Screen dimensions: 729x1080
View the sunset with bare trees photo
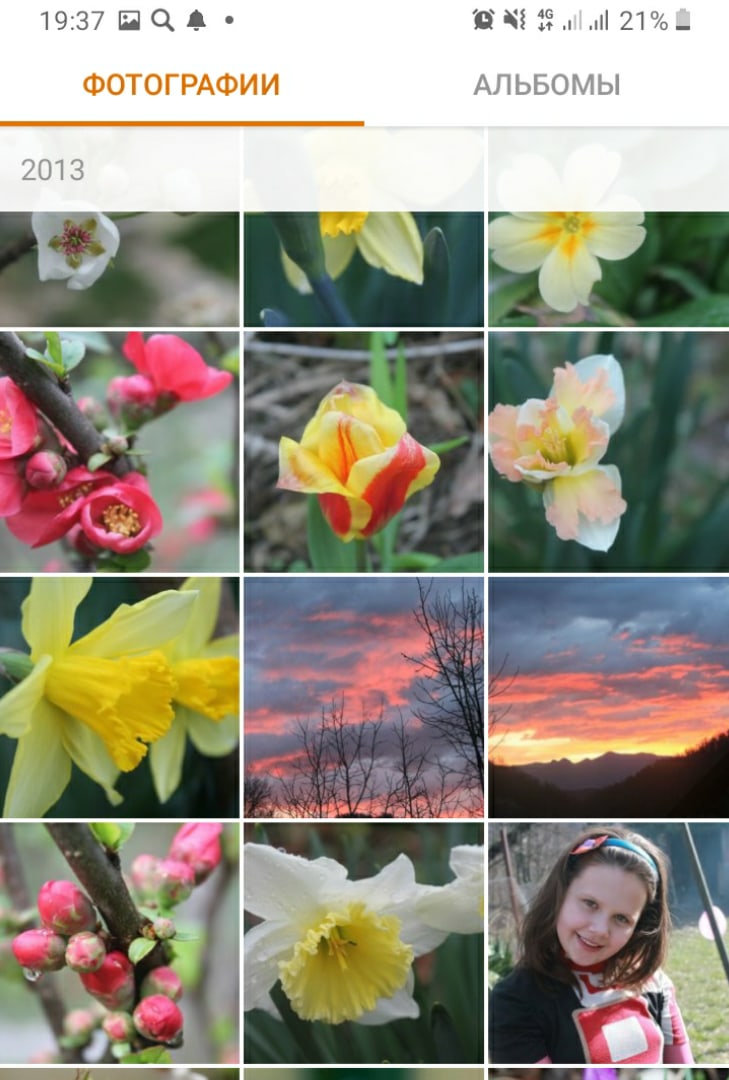point(363,696)
